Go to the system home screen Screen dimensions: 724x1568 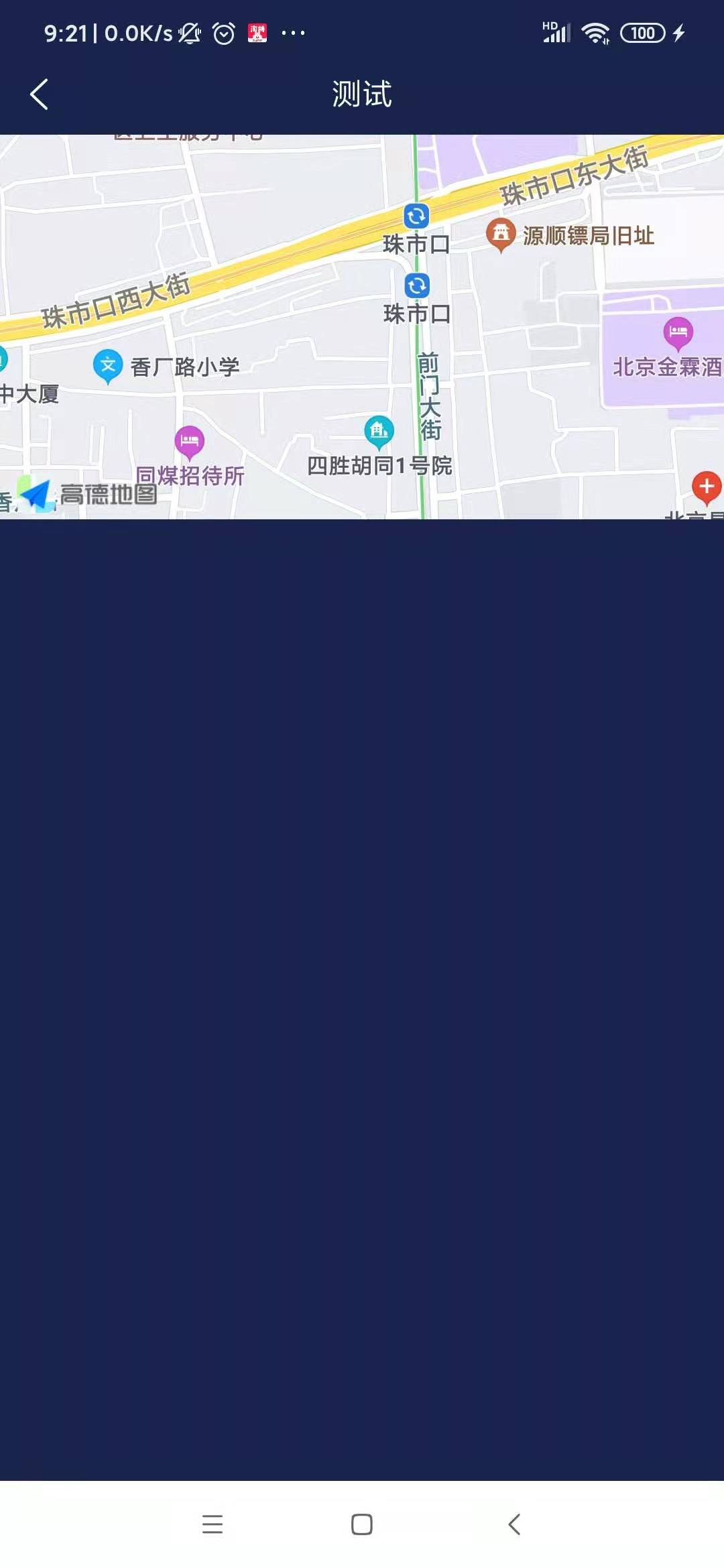tap(362, 1524)
